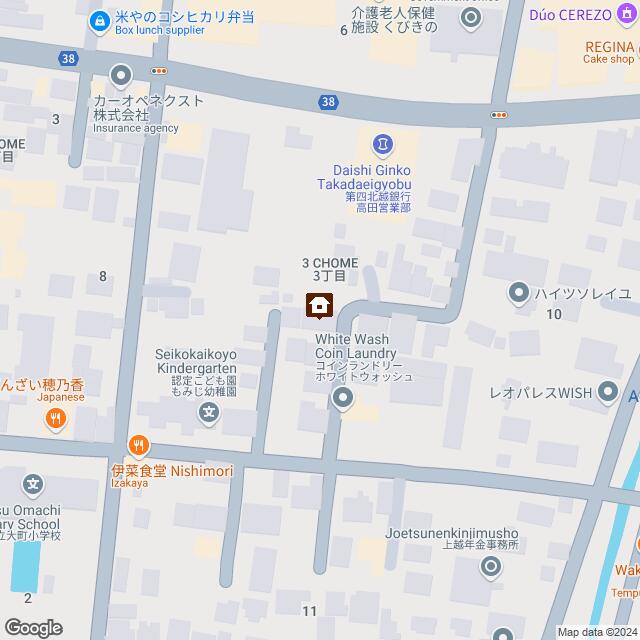The height and width of the screenshot is (640, 640).
Task: Open the Japanese restaurant pin 穂乃香
Action: point(56,420)
